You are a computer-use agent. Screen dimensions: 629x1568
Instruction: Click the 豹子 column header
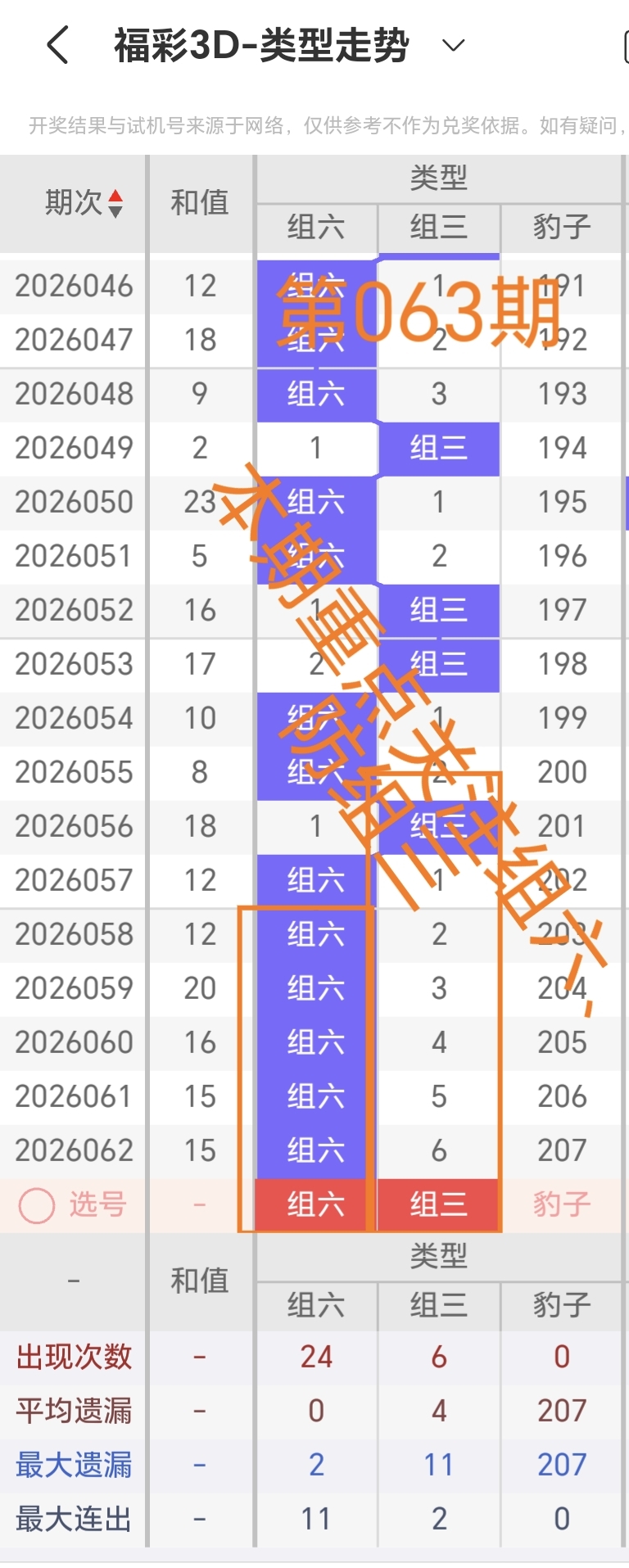[559, 229]
